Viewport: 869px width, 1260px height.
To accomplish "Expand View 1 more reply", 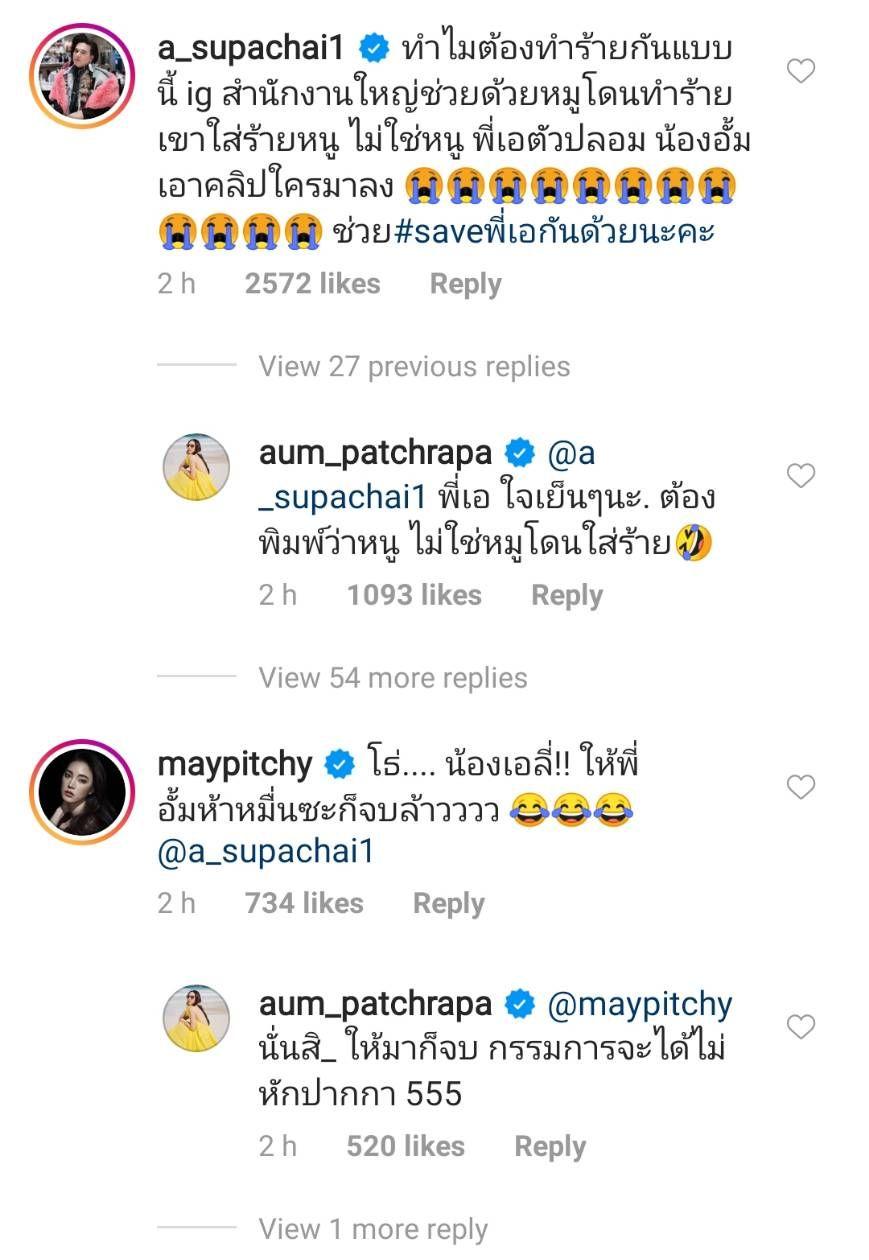I will tap(372, 1229).
